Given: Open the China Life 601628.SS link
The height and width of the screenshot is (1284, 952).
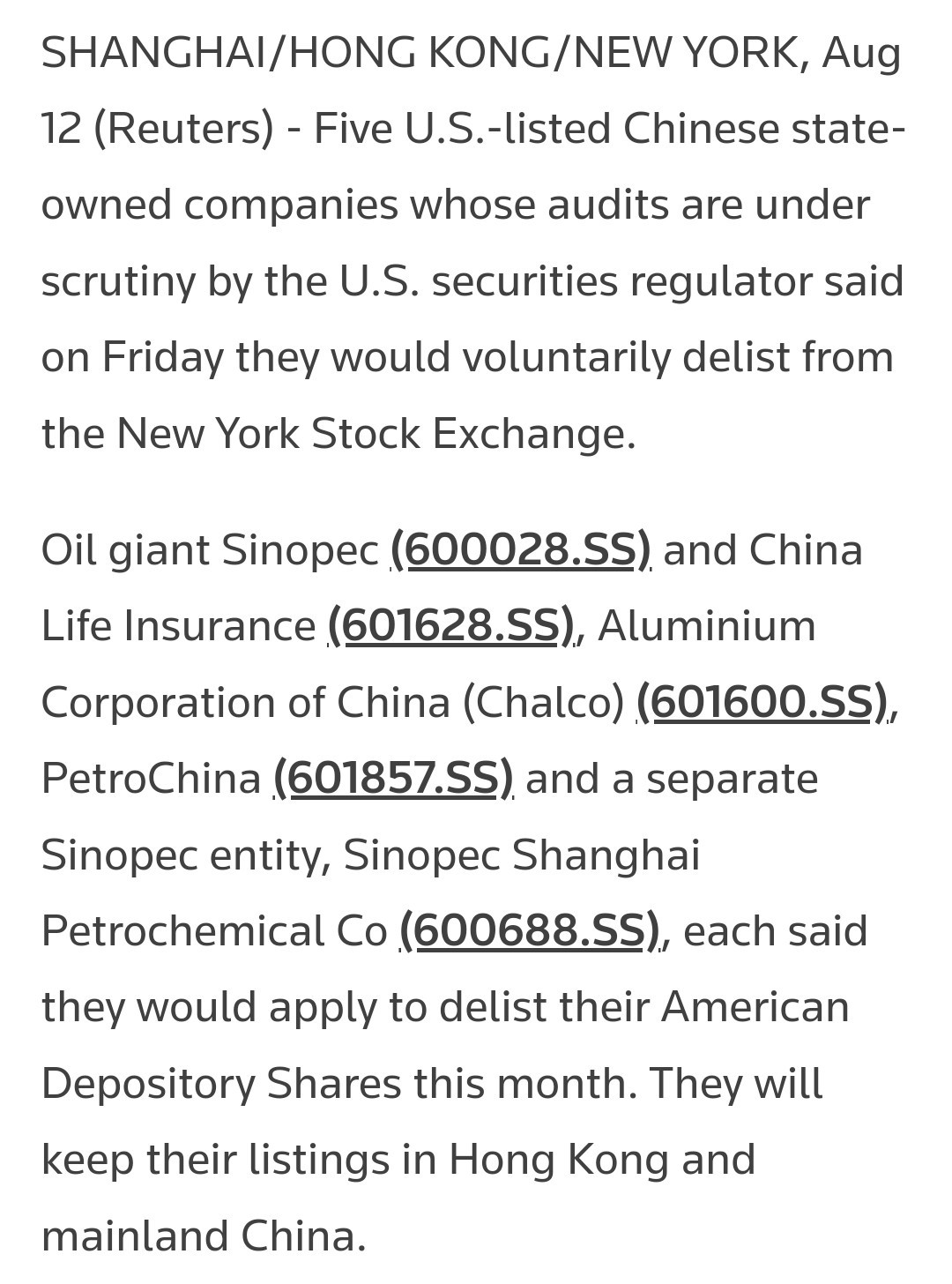Looking at the screenshot, I should (451, 626).
